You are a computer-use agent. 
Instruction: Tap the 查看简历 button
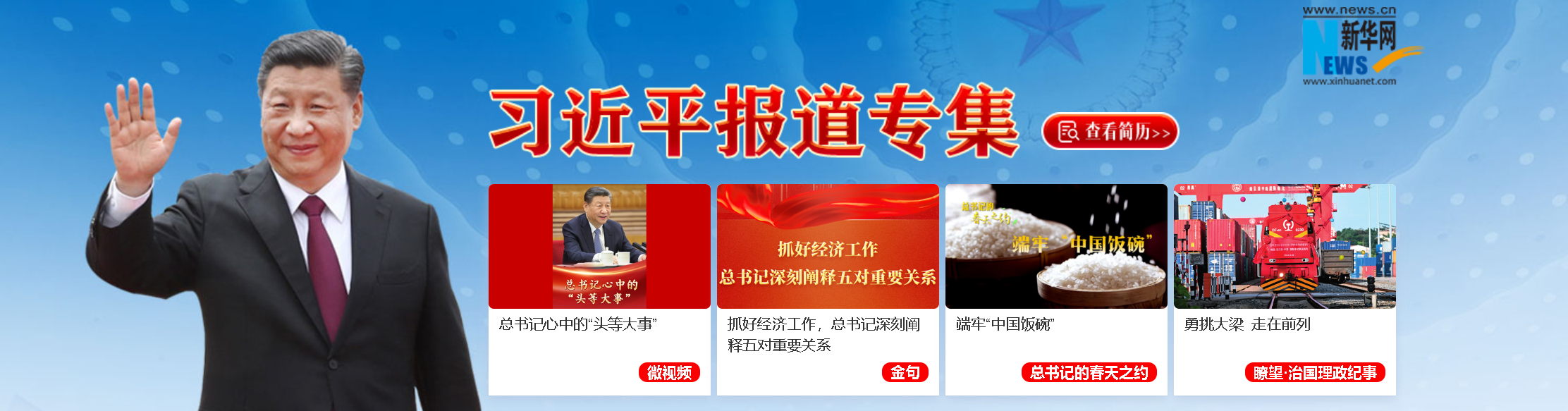[1110, 131]
